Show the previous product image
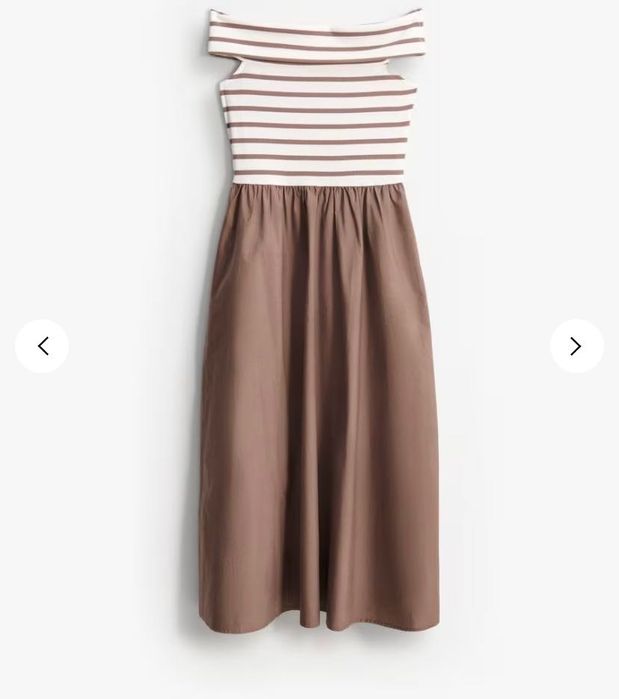The image size is (619, 699). point(42,346)
